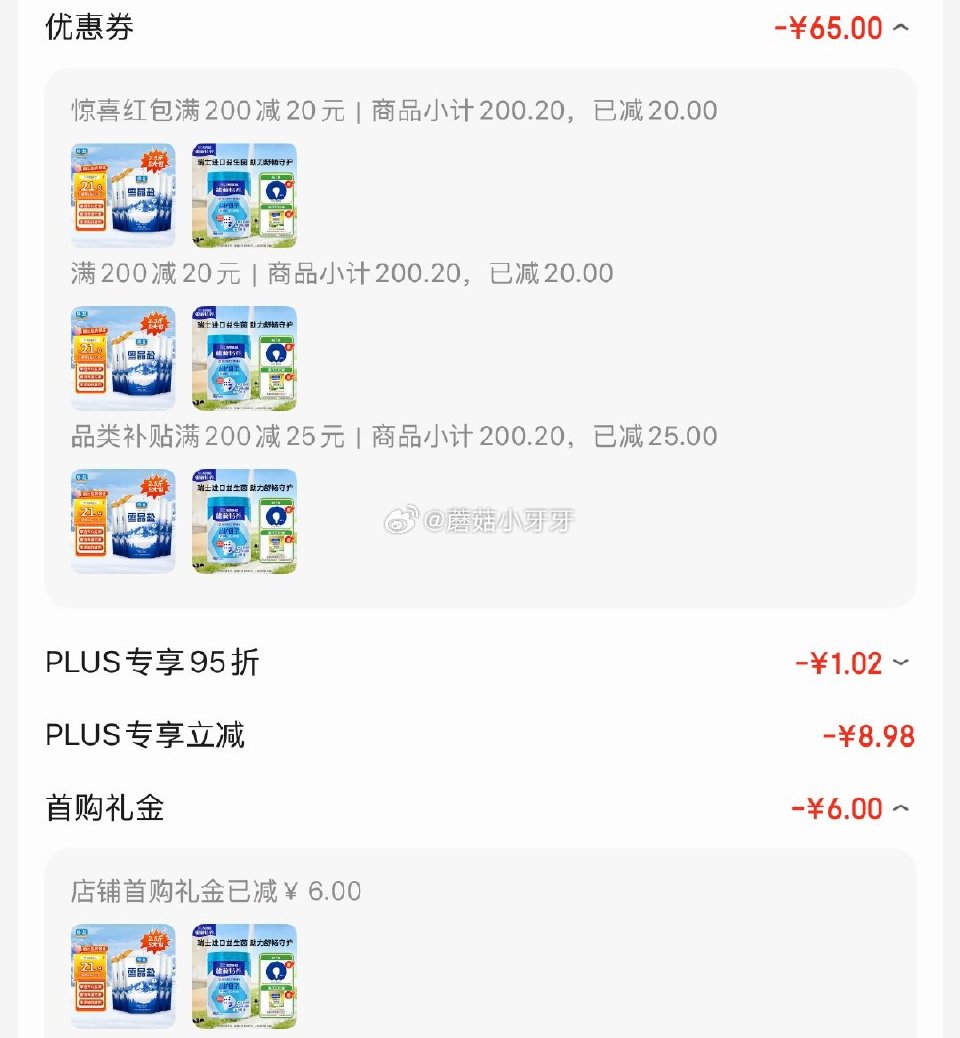Open the probiotic thumbnail in 店铺首购礼金 section
This screenshot has width=960, height=1038.
(245, 976)
